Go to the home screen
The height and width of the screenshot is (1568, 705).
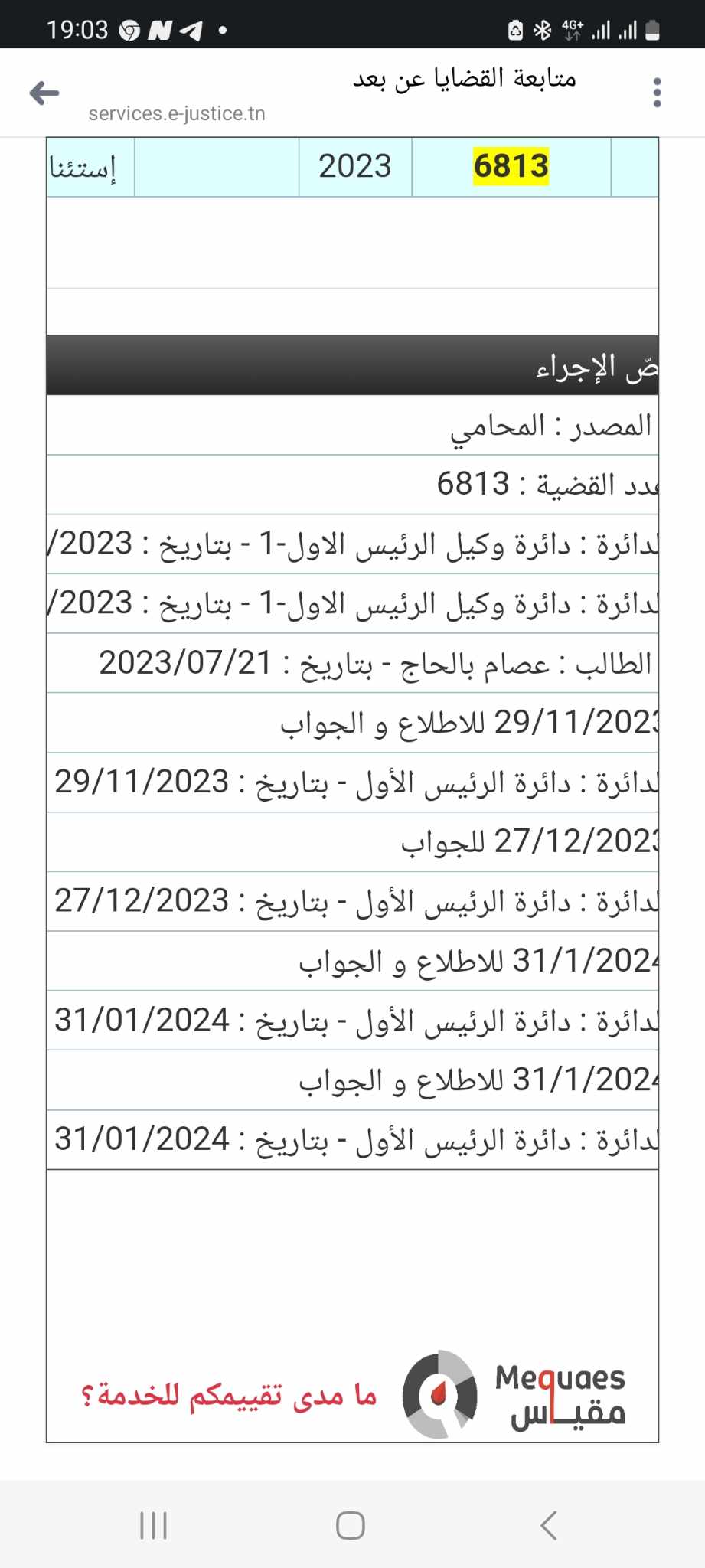351,1525
